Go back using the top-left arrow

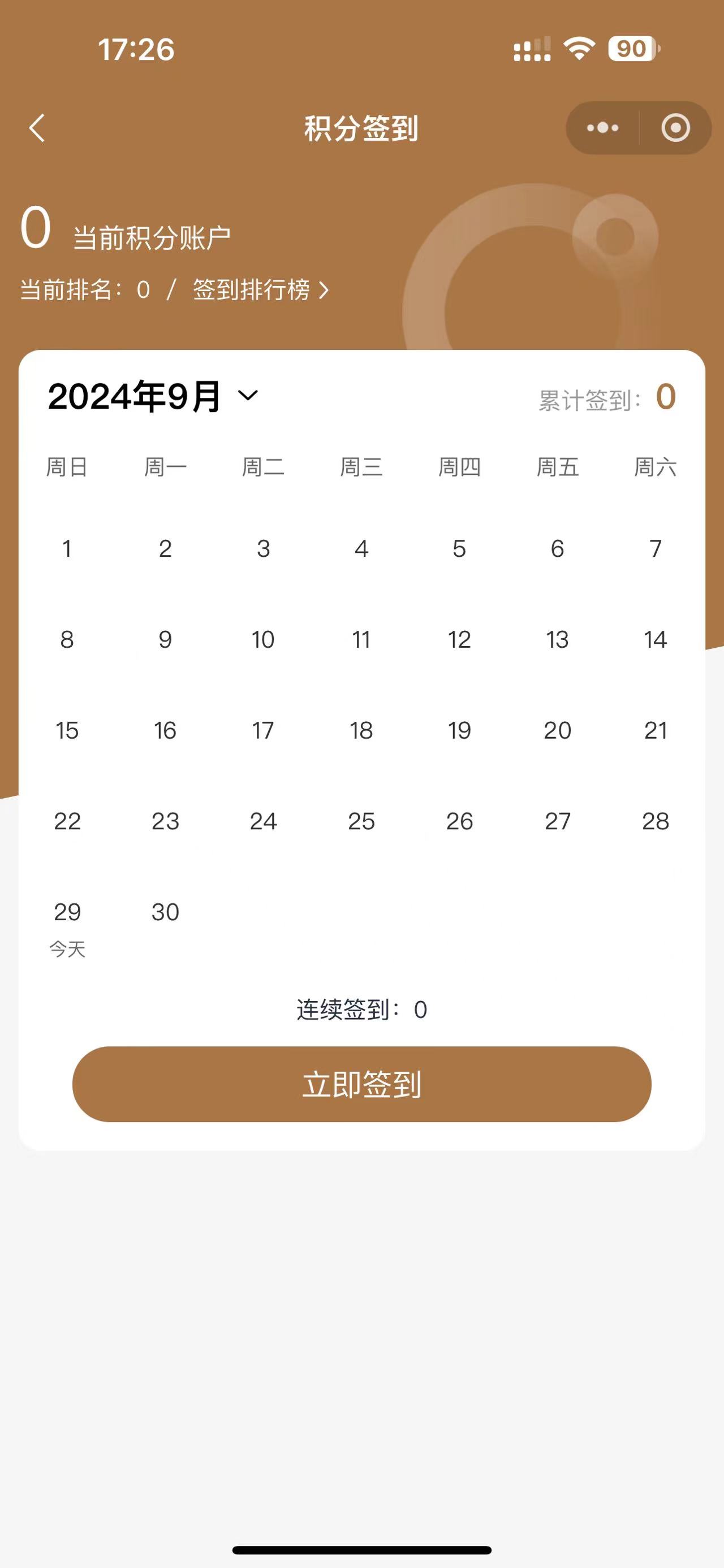pyautogui.click(x=37, y=128)
